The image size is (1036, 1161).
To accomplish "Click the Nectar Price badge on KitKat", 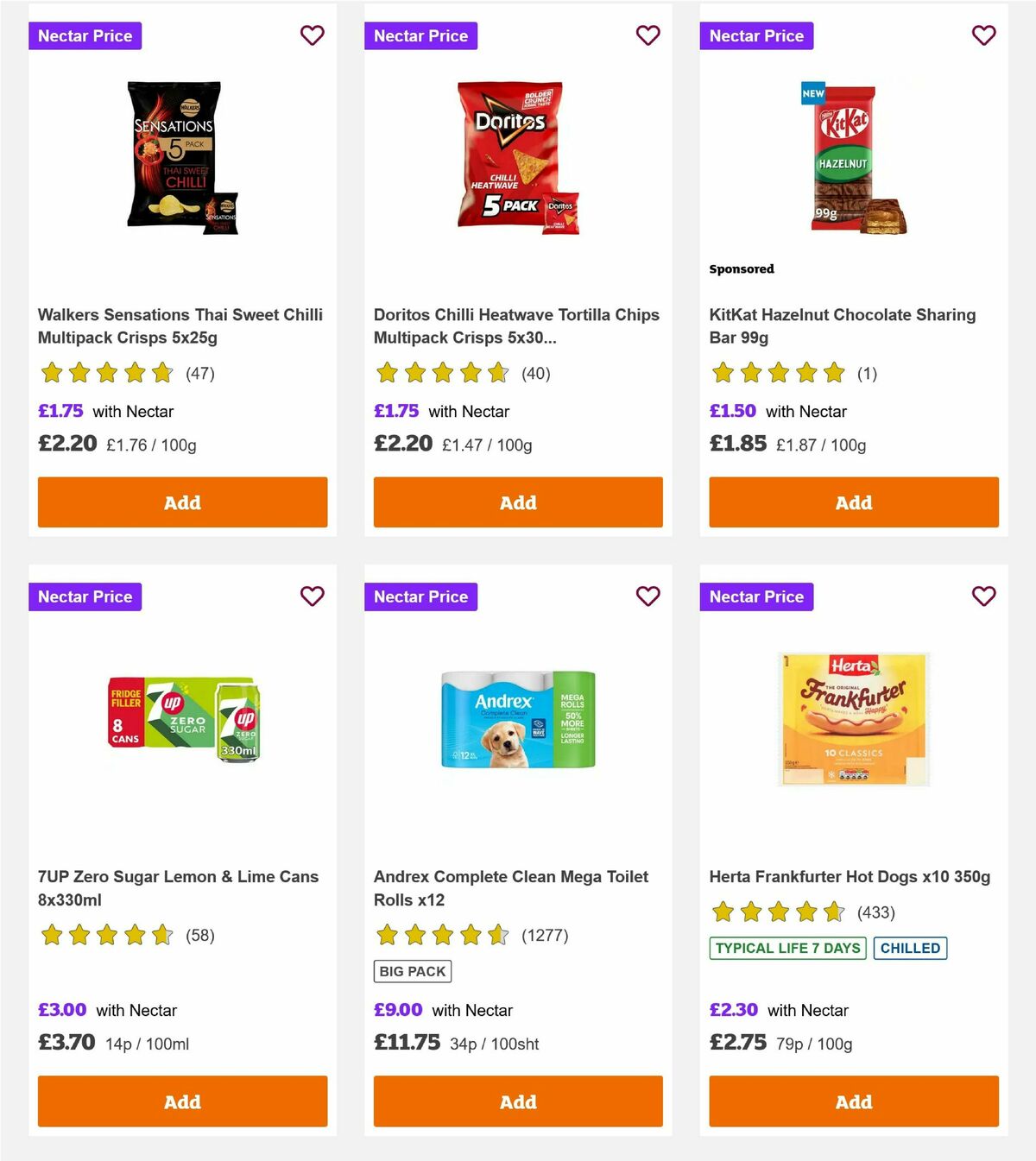I will tap(756, 35).
